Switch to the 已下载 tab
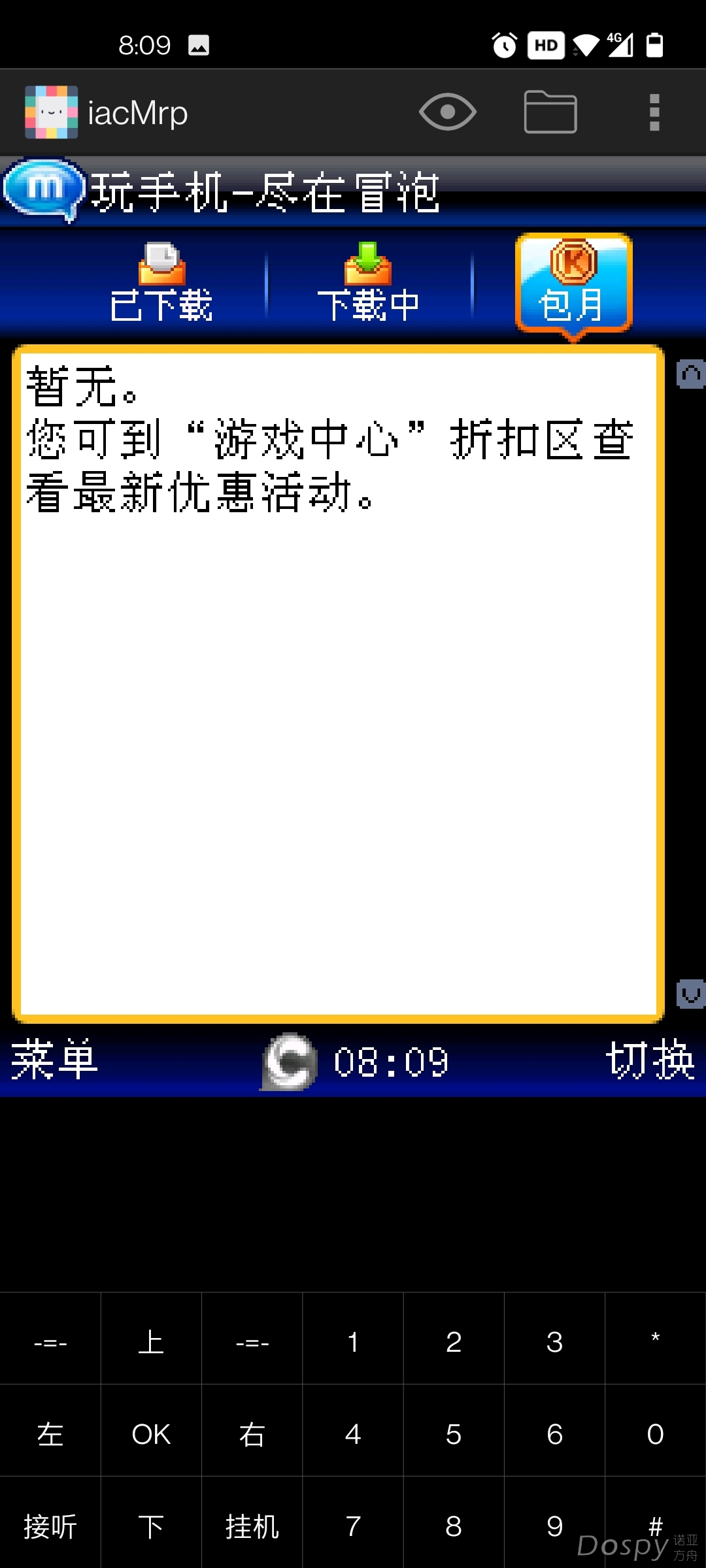The image size is (706, 1568). pos(161,283)
